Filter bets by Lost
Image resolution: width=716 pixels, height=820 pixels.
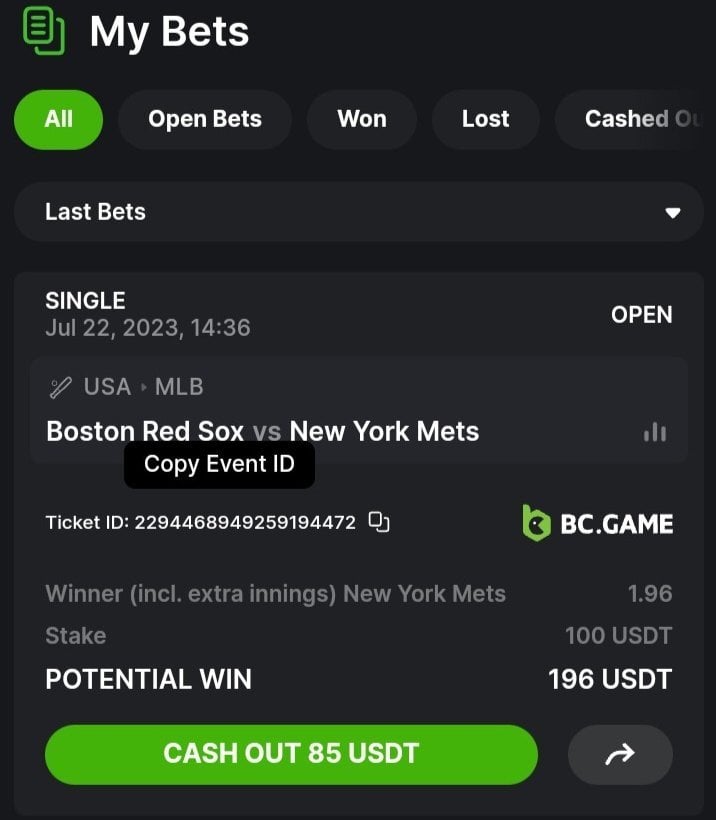click(485, 119)
